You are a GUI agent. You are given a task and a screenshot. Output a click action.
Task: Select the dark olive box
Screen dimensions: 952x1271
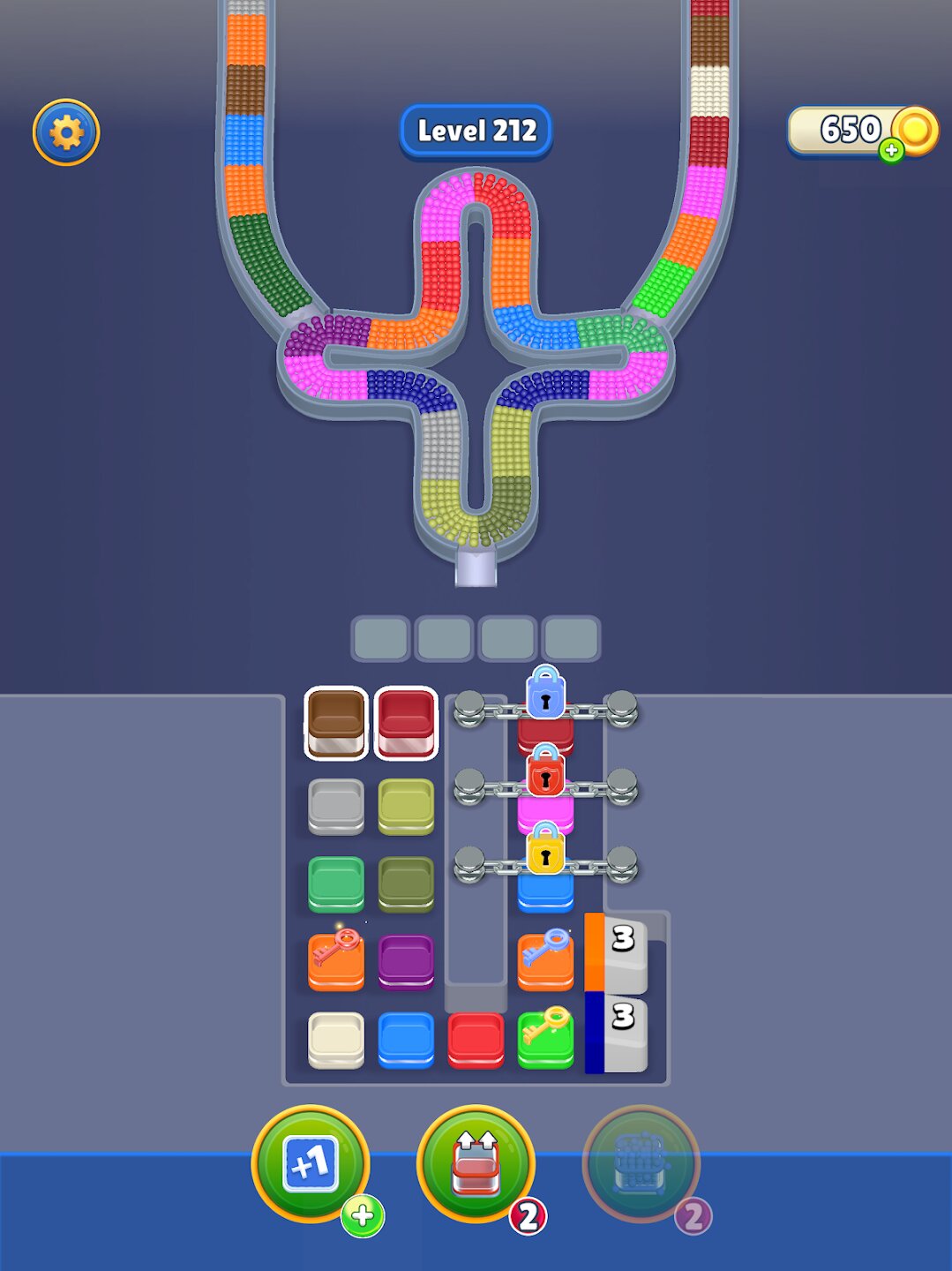(406, 883)
